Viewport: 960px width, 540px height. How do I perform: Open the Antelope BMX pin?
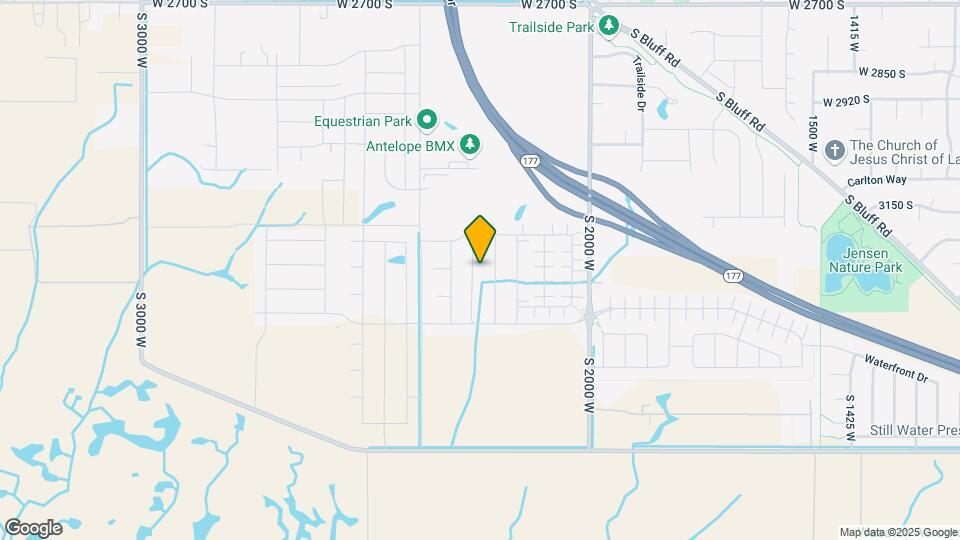[469, 146]
